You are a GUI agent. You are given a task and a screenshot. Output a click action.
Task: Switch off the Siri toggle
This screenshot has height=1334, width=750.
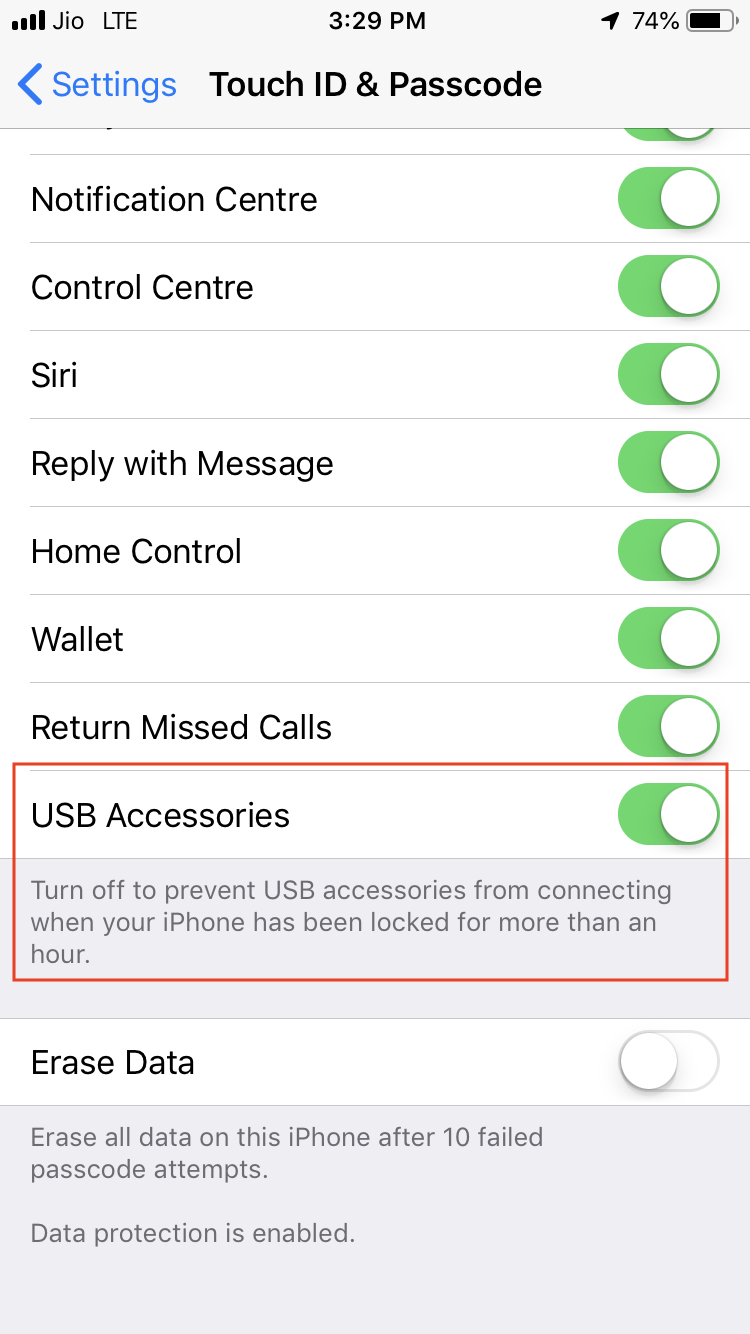point(669,375)
